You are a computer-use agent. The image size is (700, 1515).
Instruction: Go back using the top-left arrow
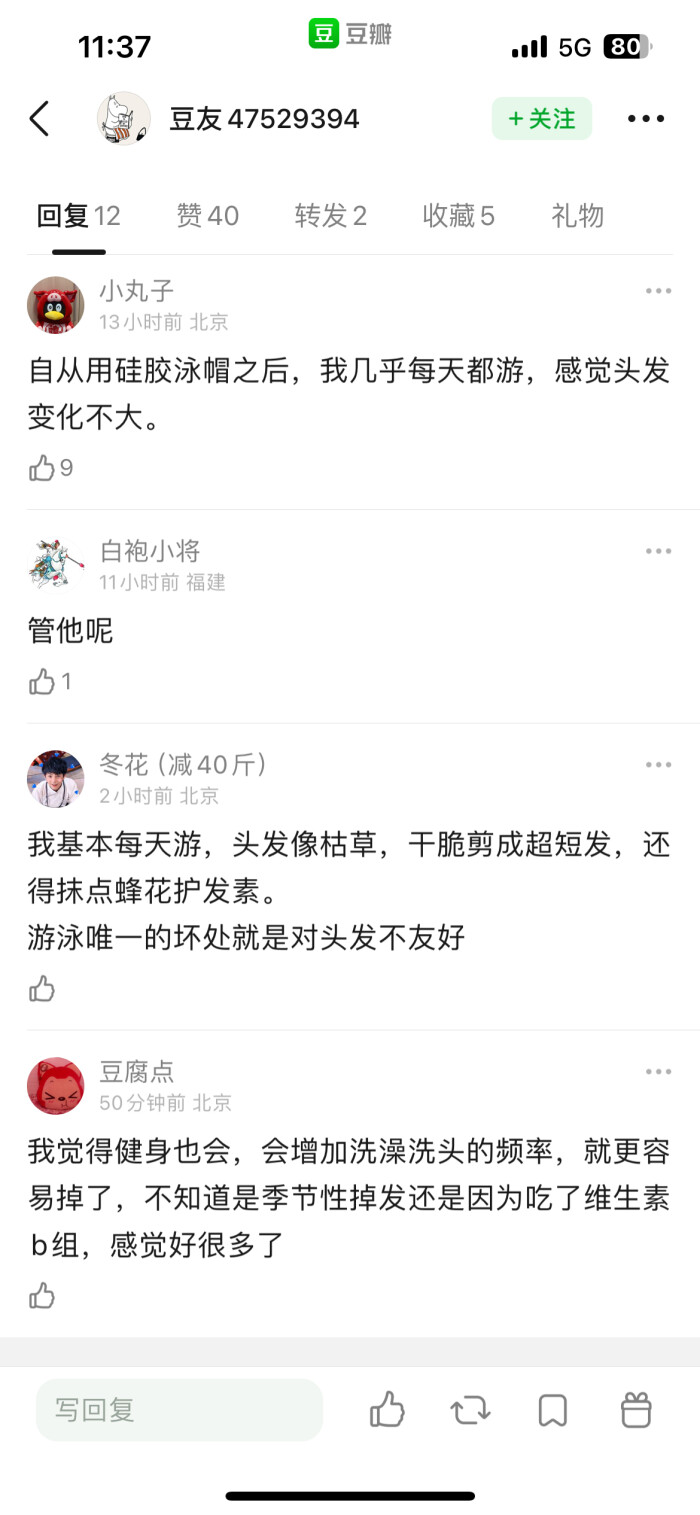tap(38, 119)
